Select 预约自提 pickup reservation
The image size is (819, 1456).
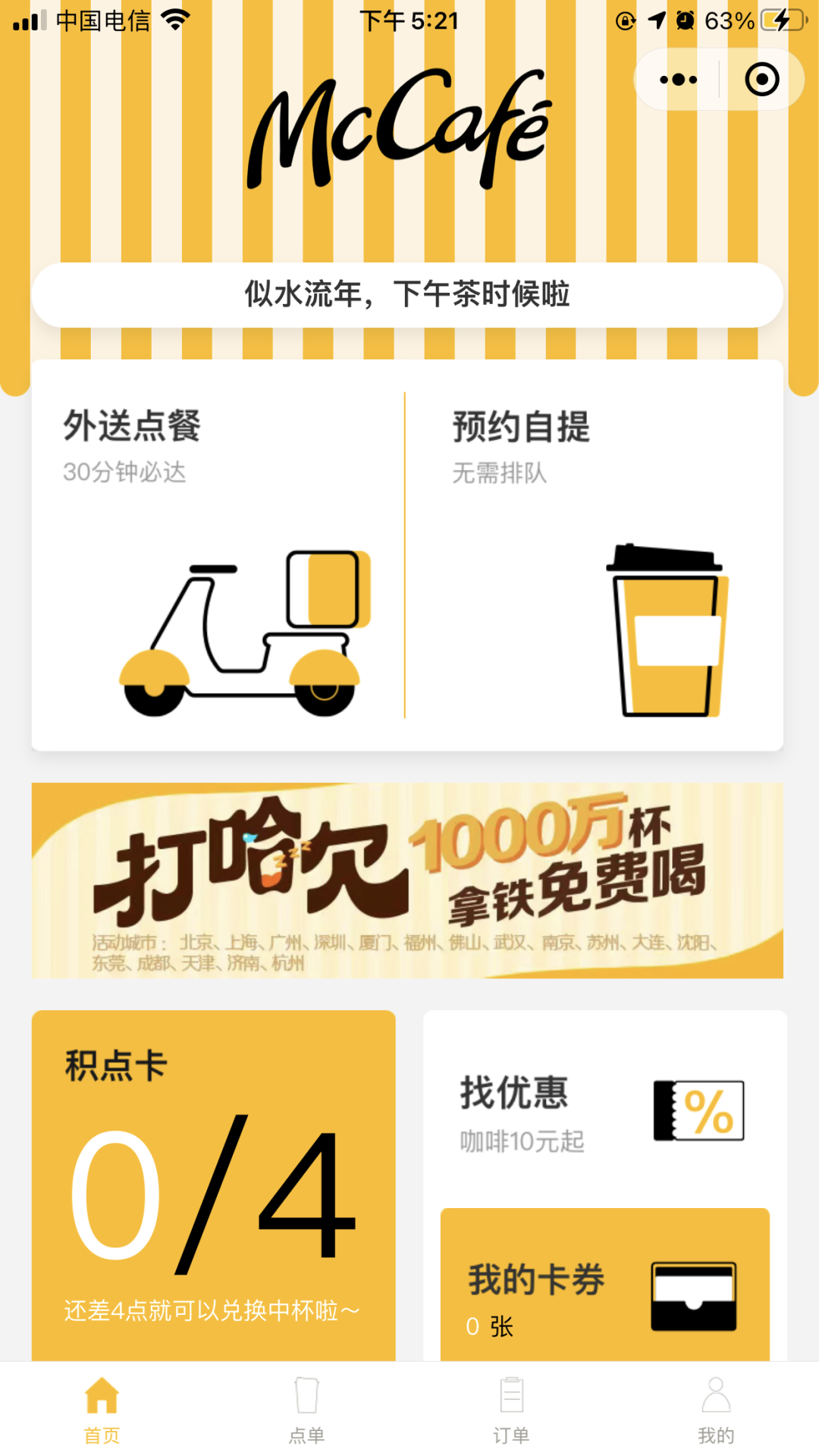(x=595, y=555)
